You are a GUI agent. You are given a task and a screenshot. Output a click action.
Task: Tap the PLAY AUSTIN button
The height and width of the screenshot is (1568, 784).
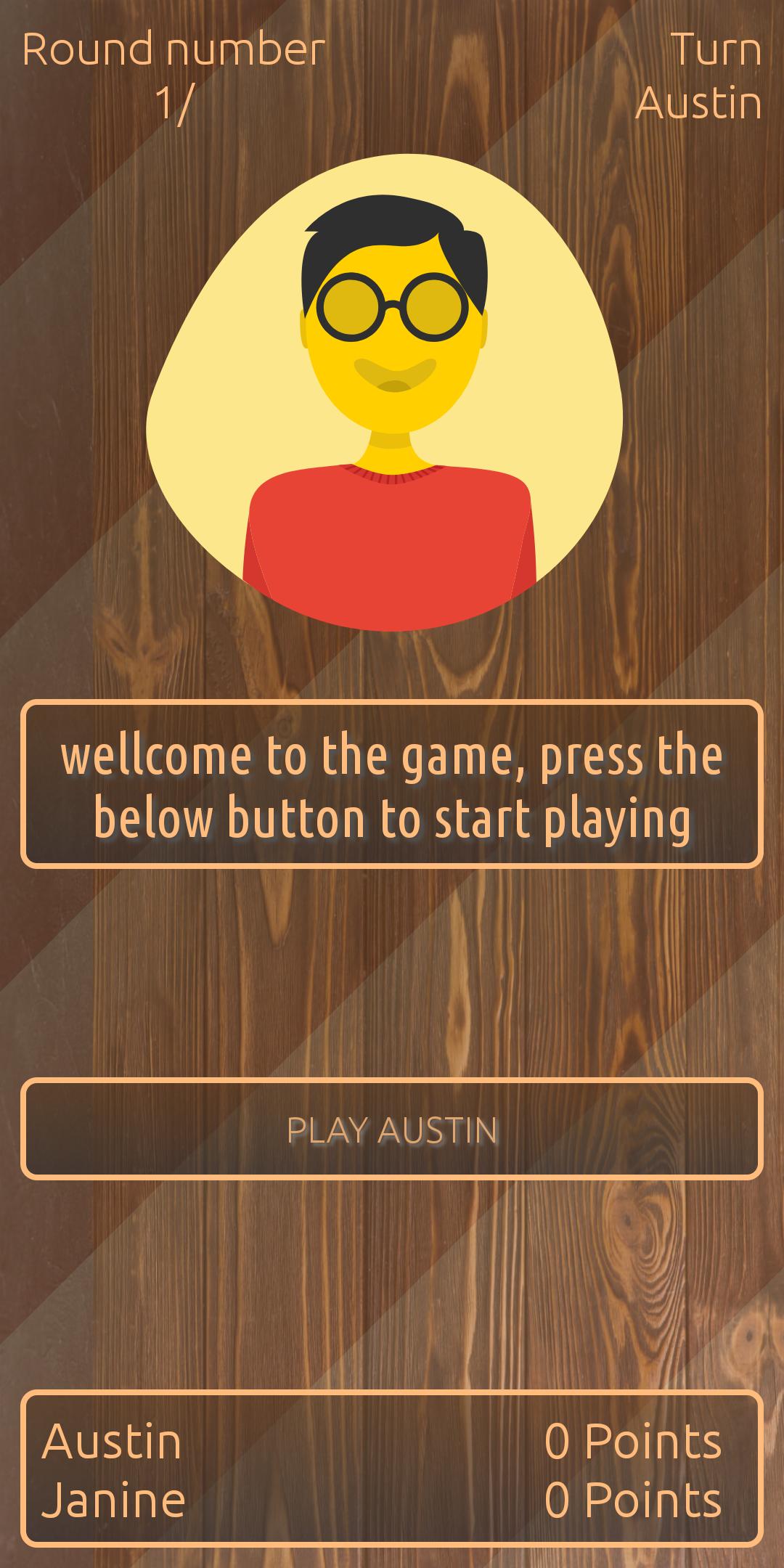pos(392,1129)
